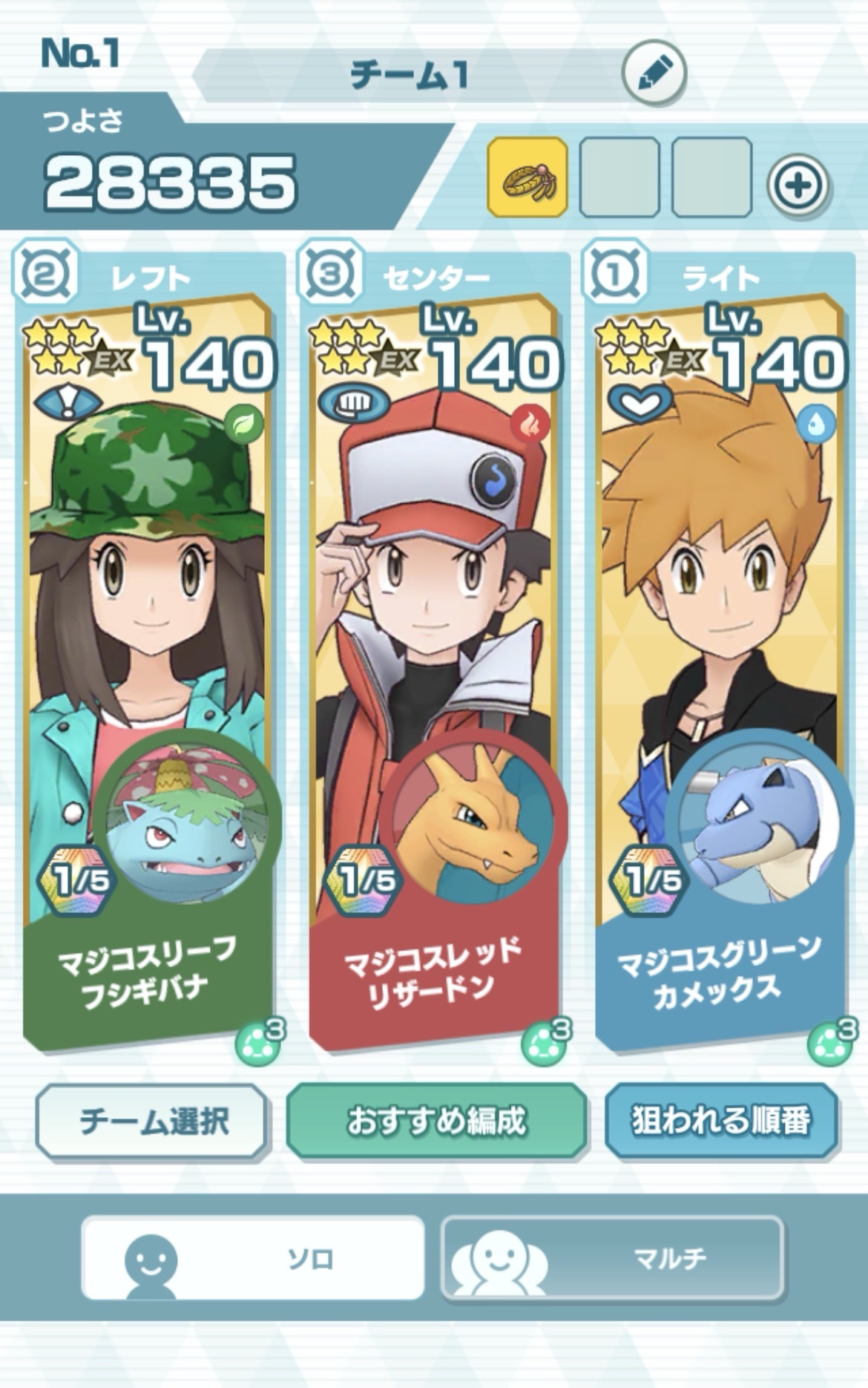Switch to the マルチ tab
Image resolution: width=868 pixels, height=1388 pixels.
tap(612, 1258)
